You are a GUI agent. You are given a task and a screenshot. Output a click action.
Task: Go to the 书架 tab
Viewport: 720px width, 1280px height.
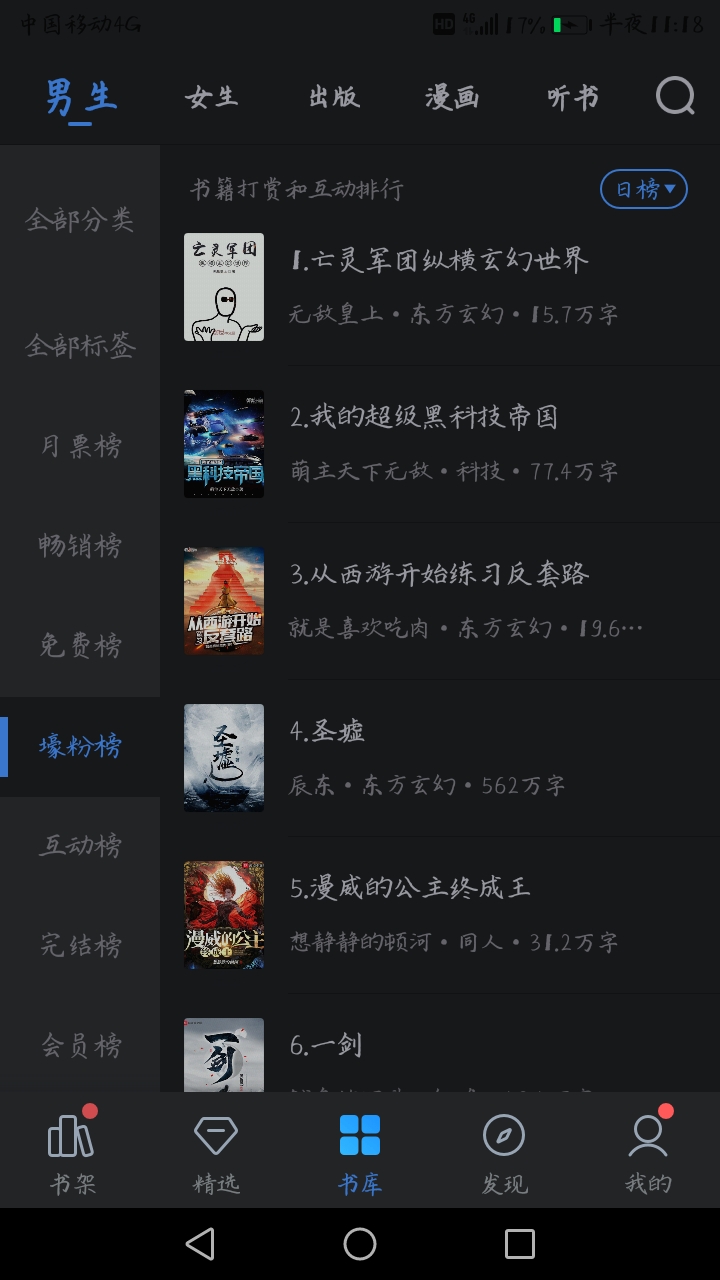click(x=72, y=1150)
